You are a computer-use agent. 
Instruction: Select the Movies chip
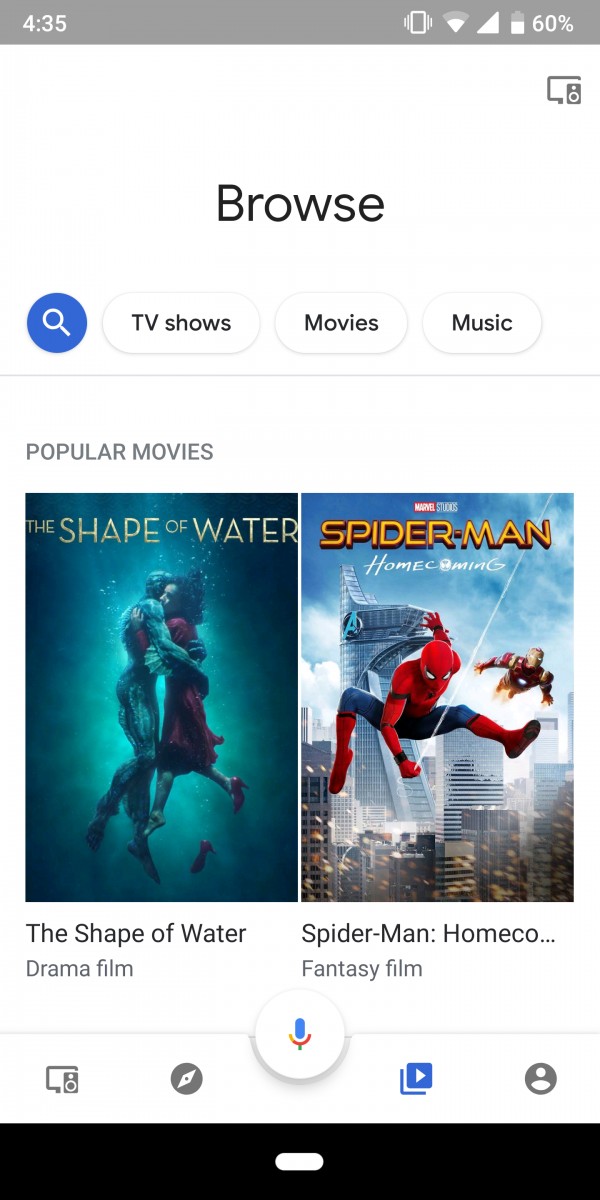tap(341, 323)
